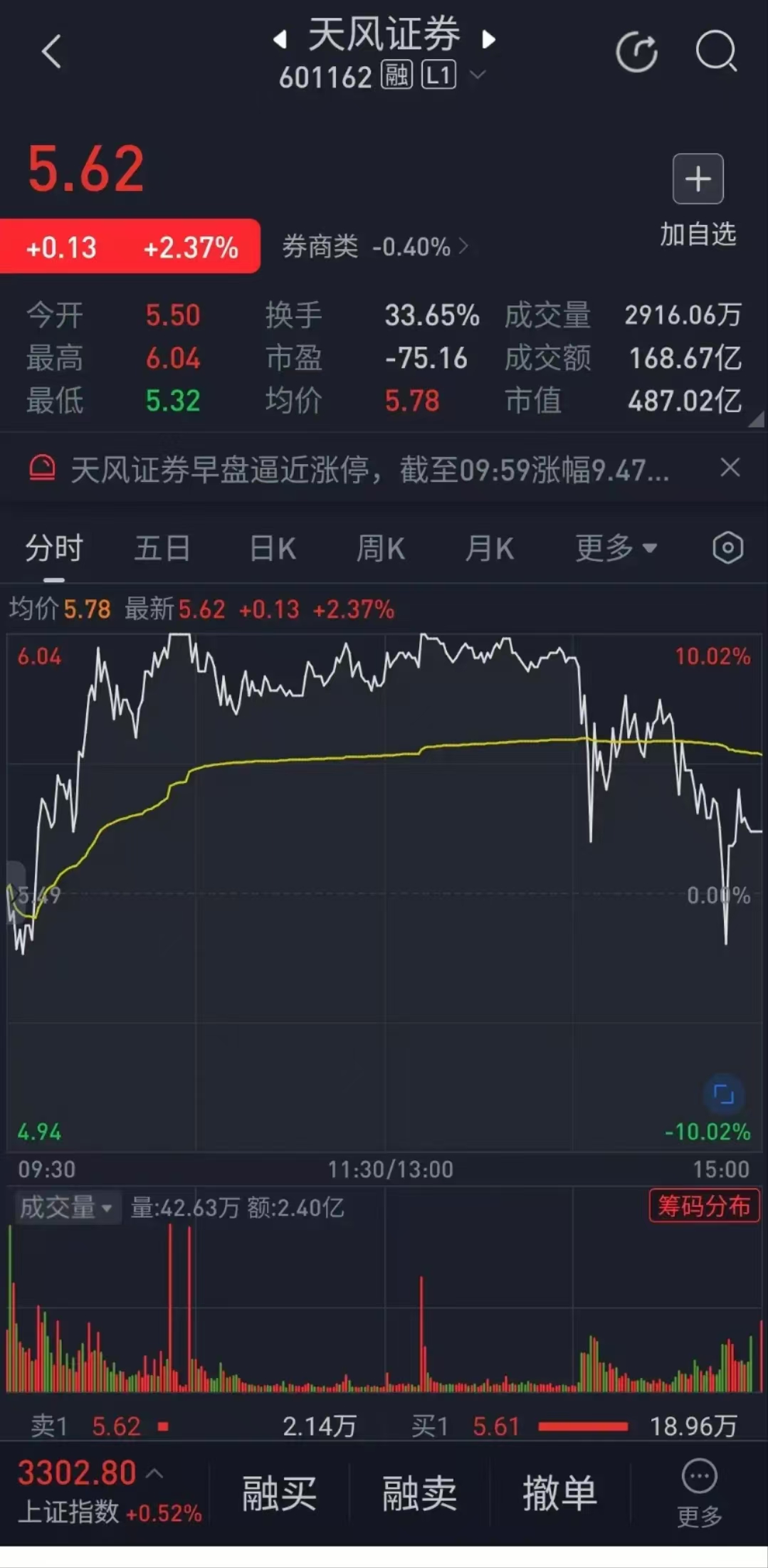Screen dimensions: 768x1568
Task: Dismiss the news banner with X
Action: 730,468
